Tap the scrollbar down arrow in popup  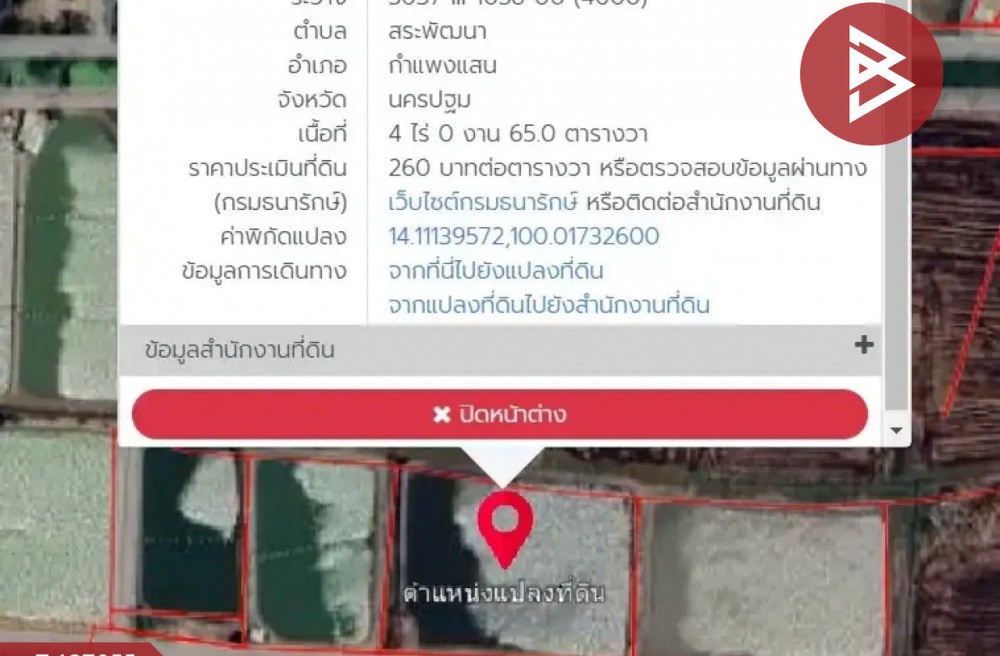pyautogui.click(x=896, y=430)
